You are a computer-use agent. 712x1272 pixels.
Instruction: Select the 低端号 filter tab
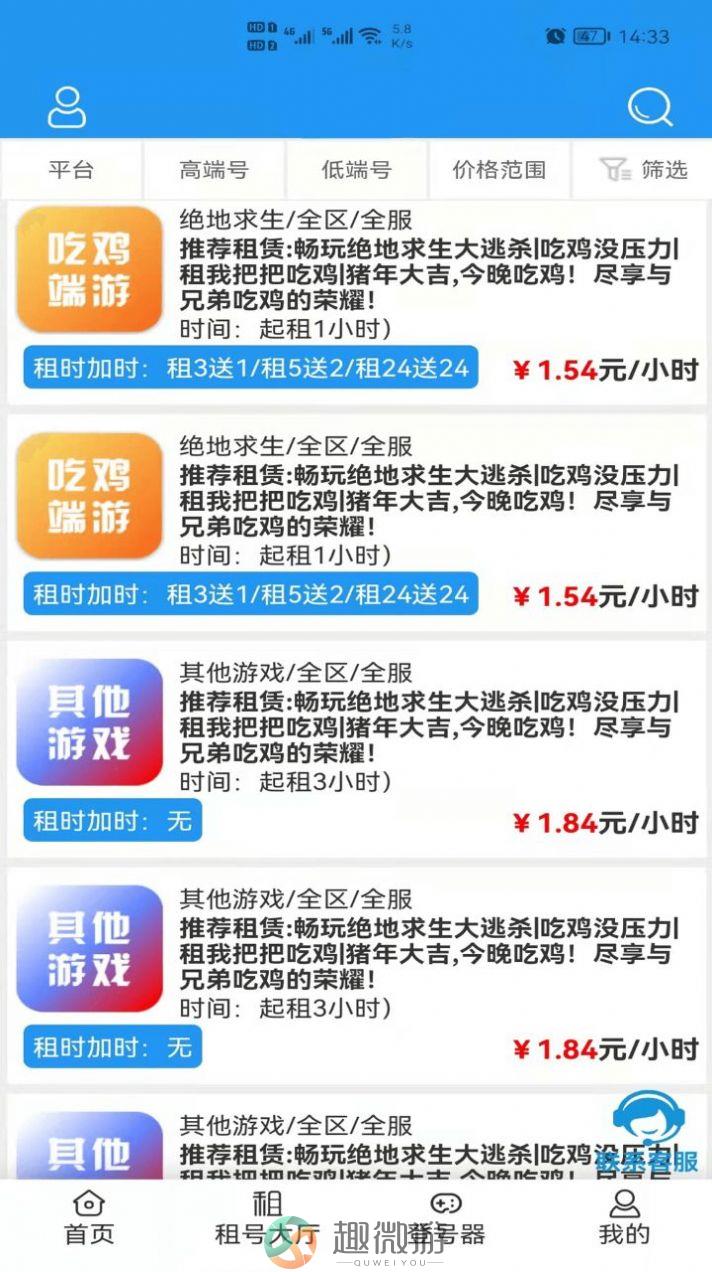(356, 170)
